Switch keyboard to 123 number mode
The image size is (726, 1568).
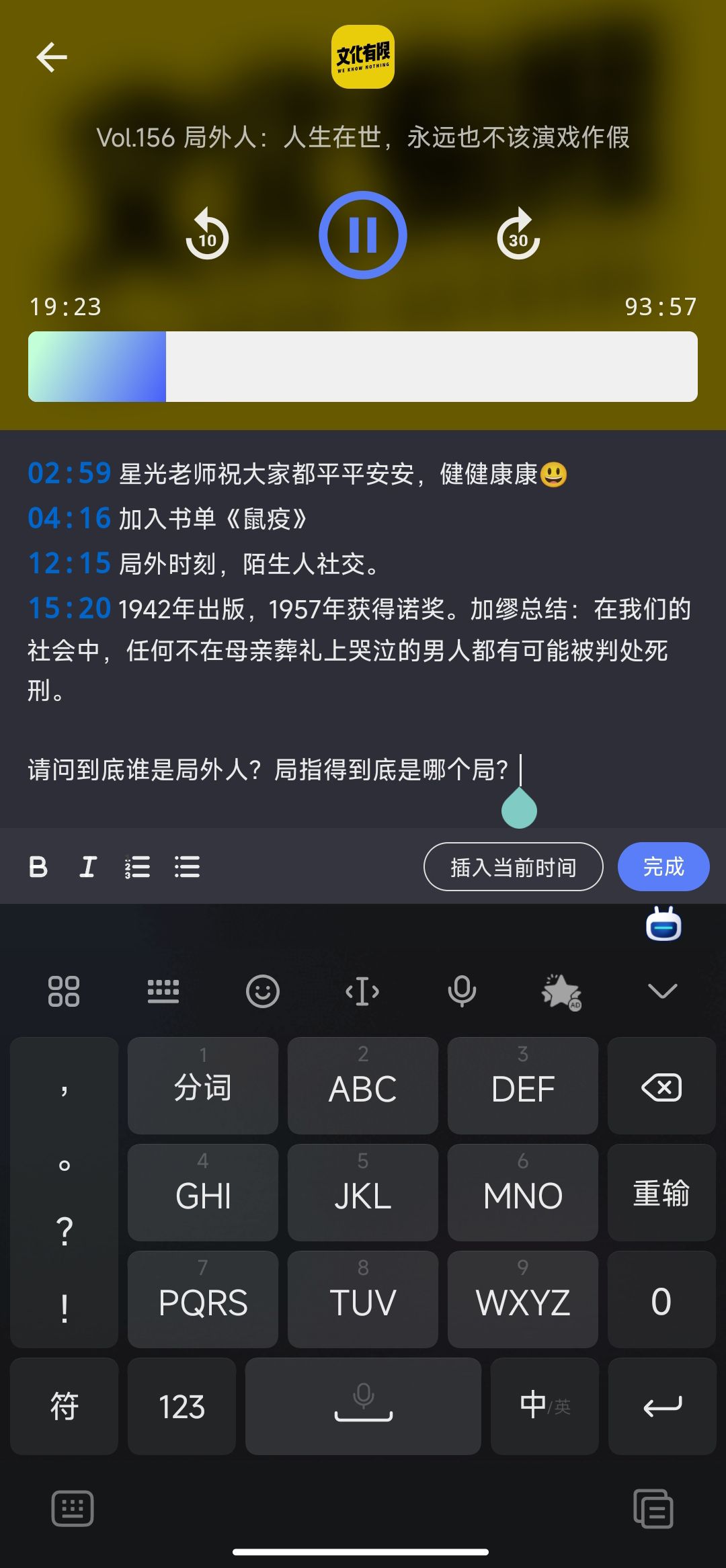point(182,1407)
